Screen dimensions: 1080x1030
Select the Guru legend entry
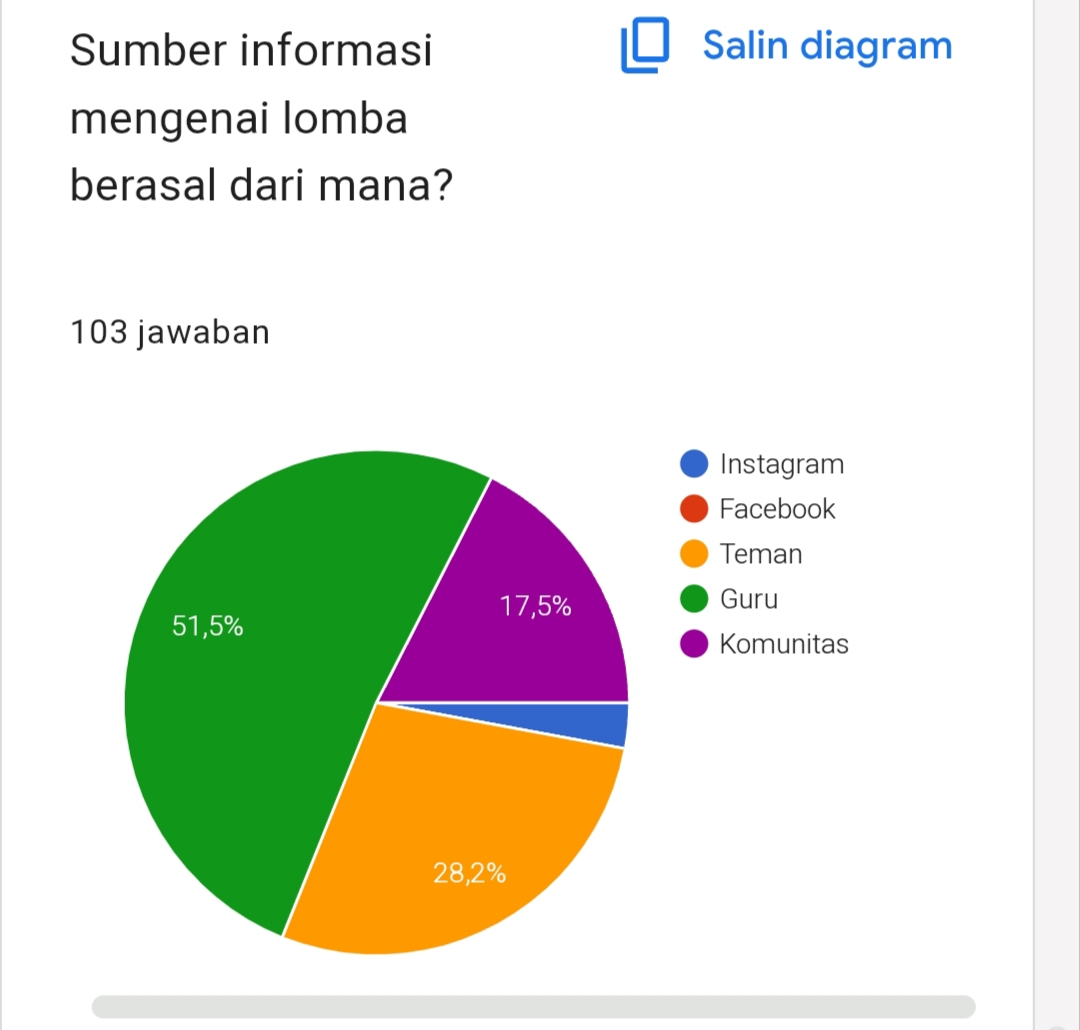pyautogui.click(x=729, y=599)
